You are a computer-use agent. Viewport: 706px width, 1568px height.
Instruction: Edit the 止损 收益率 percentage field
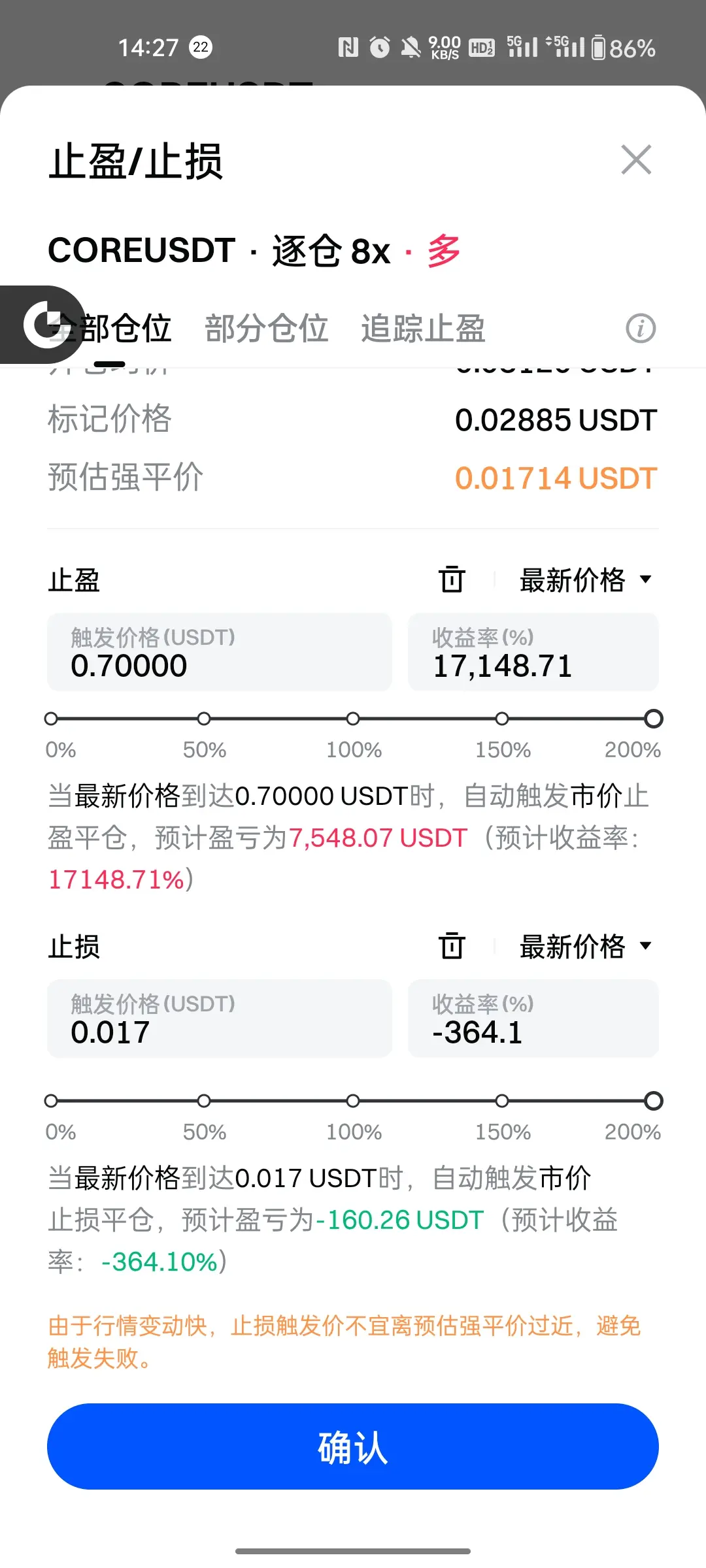(533, 1019)
